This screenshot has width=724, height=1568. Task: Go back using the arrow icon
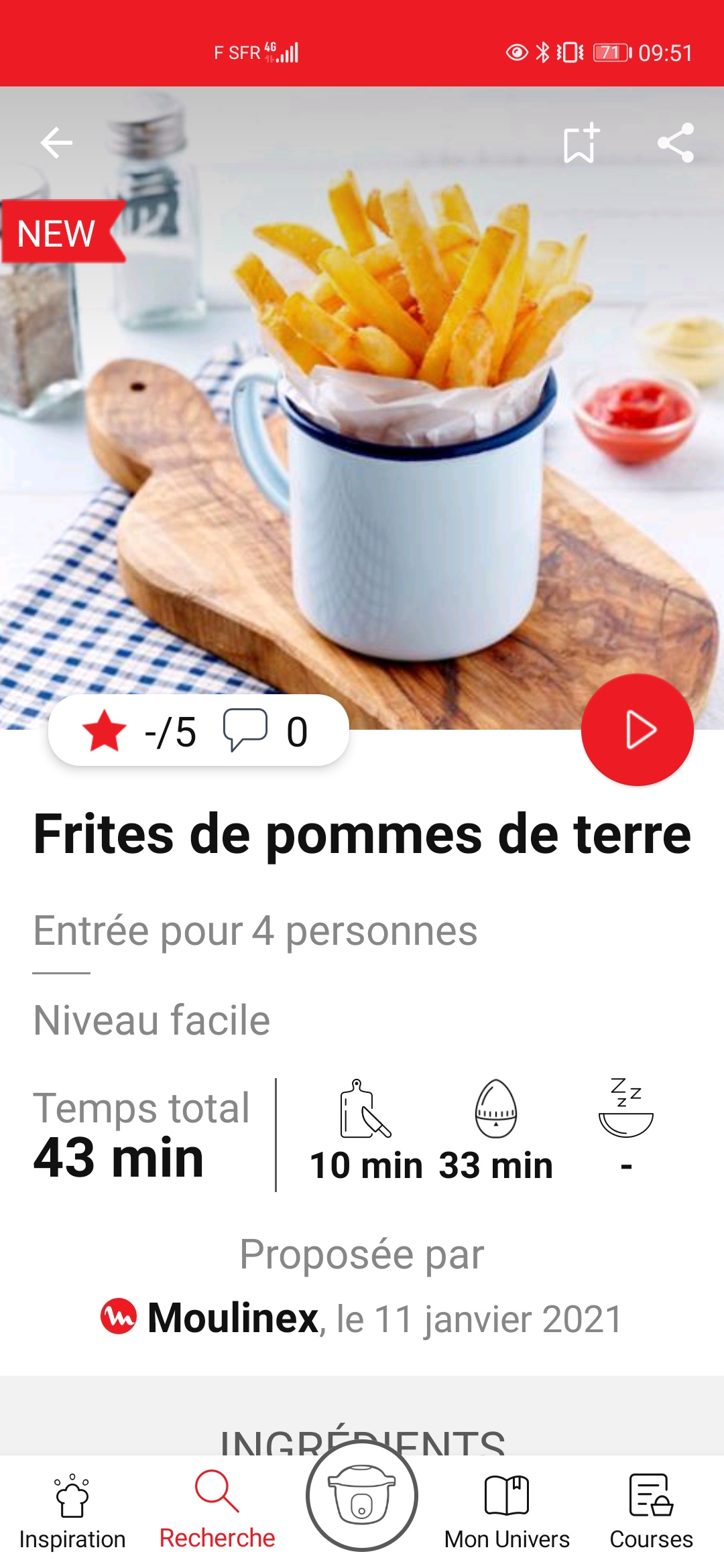pos(56,143)
